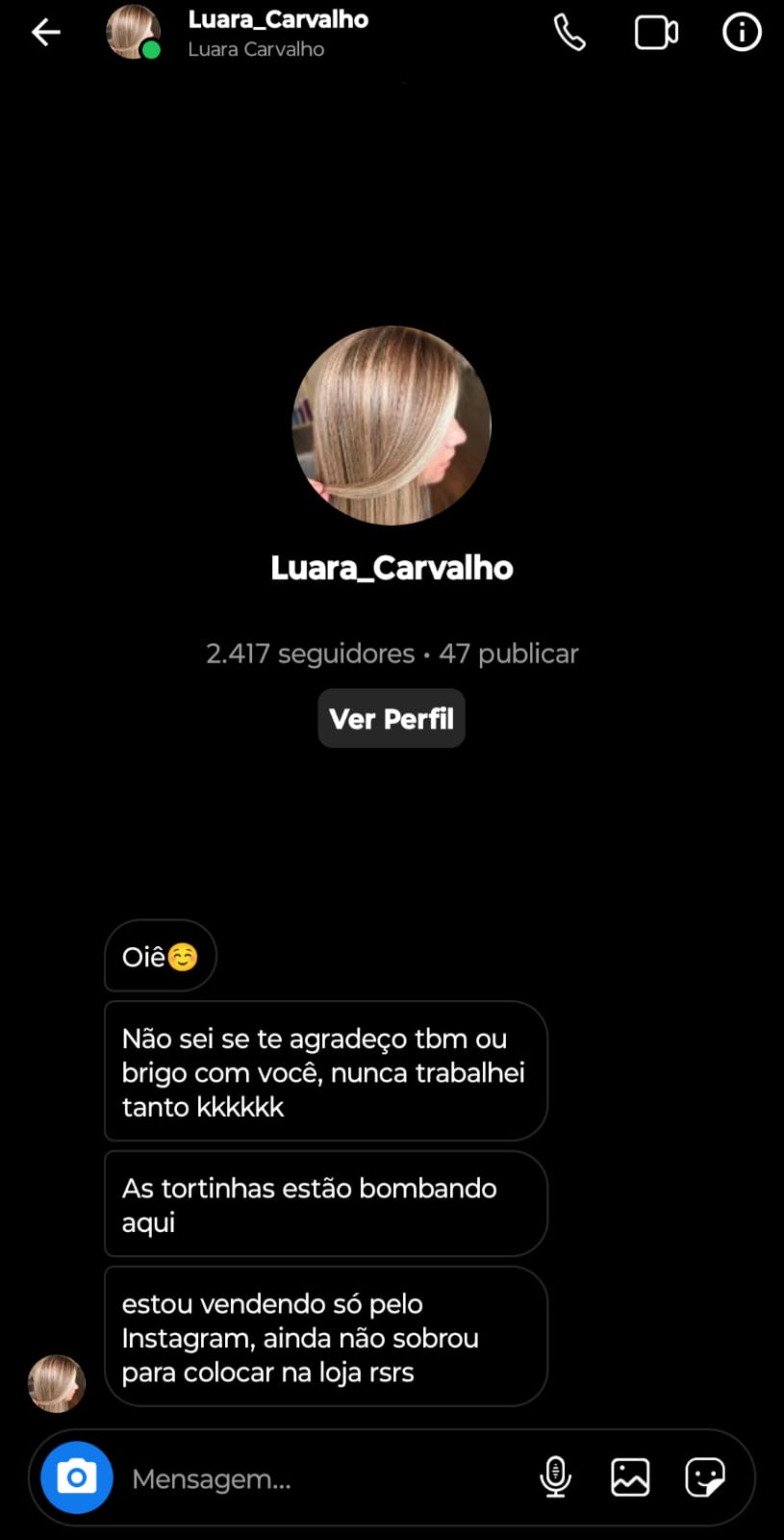This screenshot has width=784, height=1540.
Task: Start a voice call with Luara_Carvalho
Action: tap(569, 33)
